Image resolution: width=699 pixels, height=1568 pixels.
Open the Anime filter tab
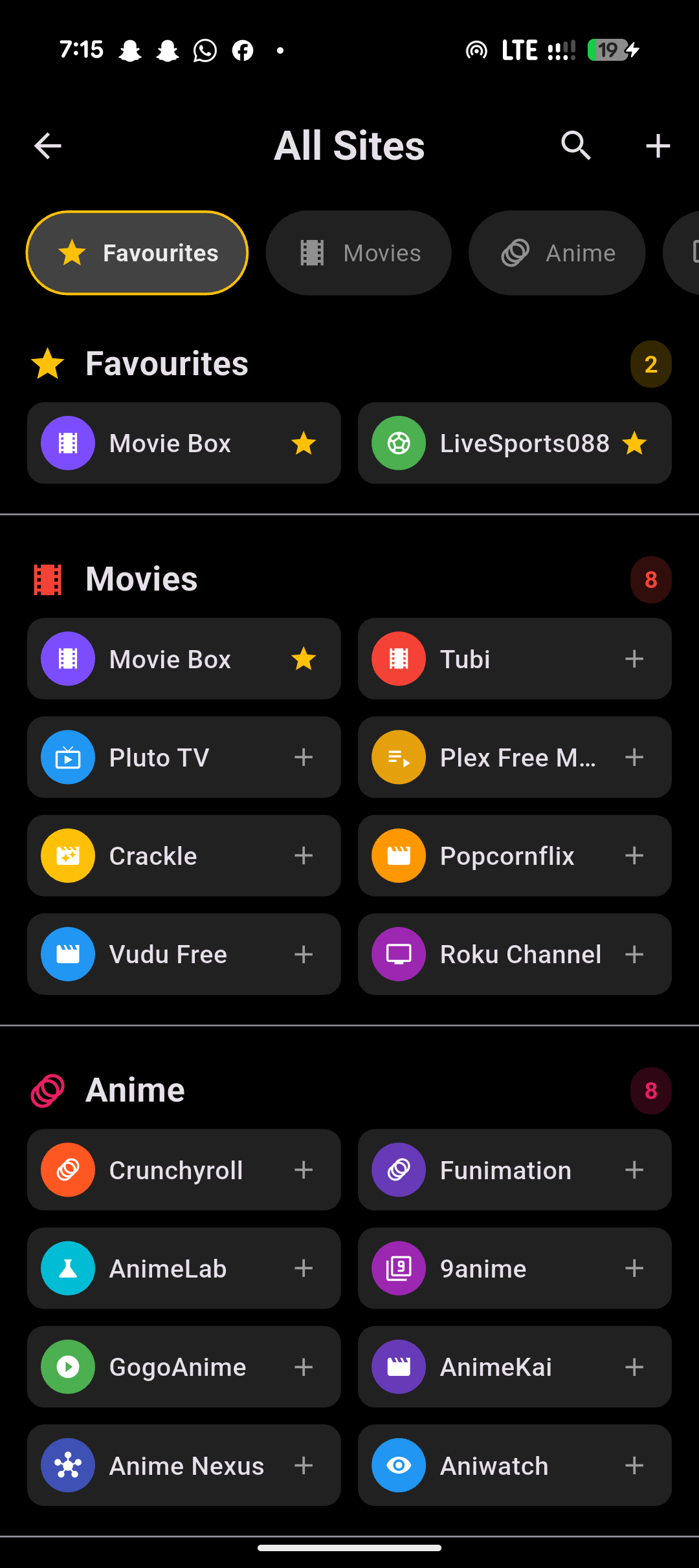[557, 253]
